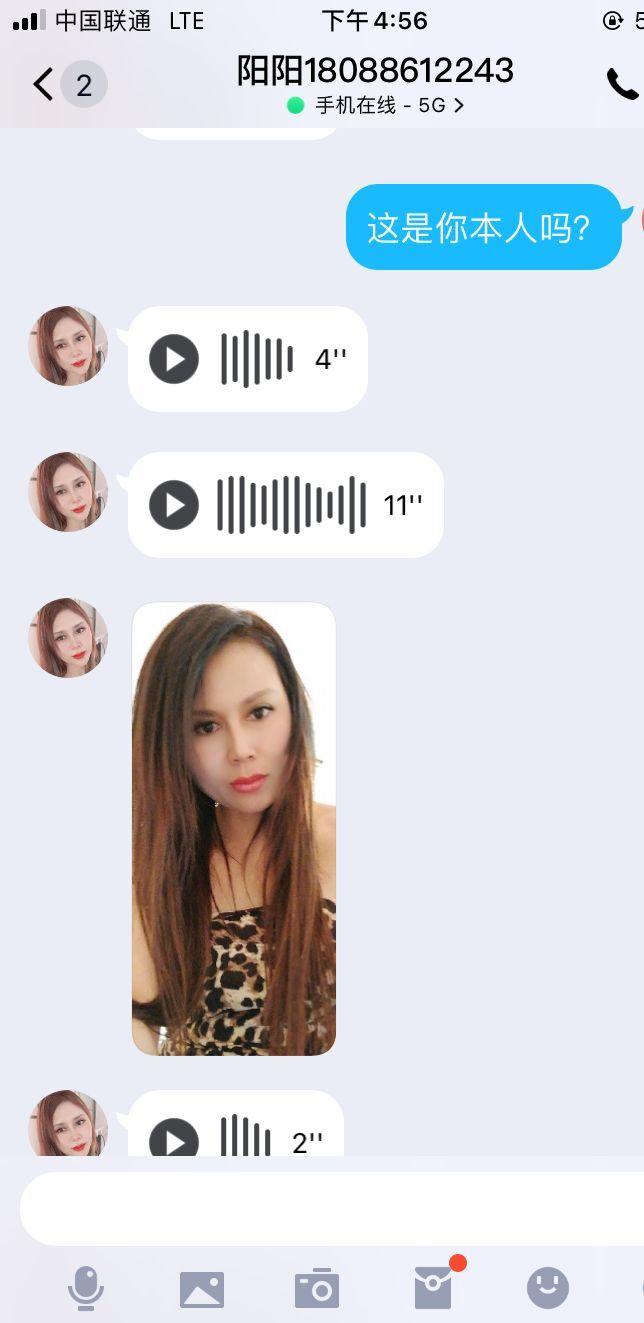
Task: Open the photo sent in the chat
Action: (234, 828)
